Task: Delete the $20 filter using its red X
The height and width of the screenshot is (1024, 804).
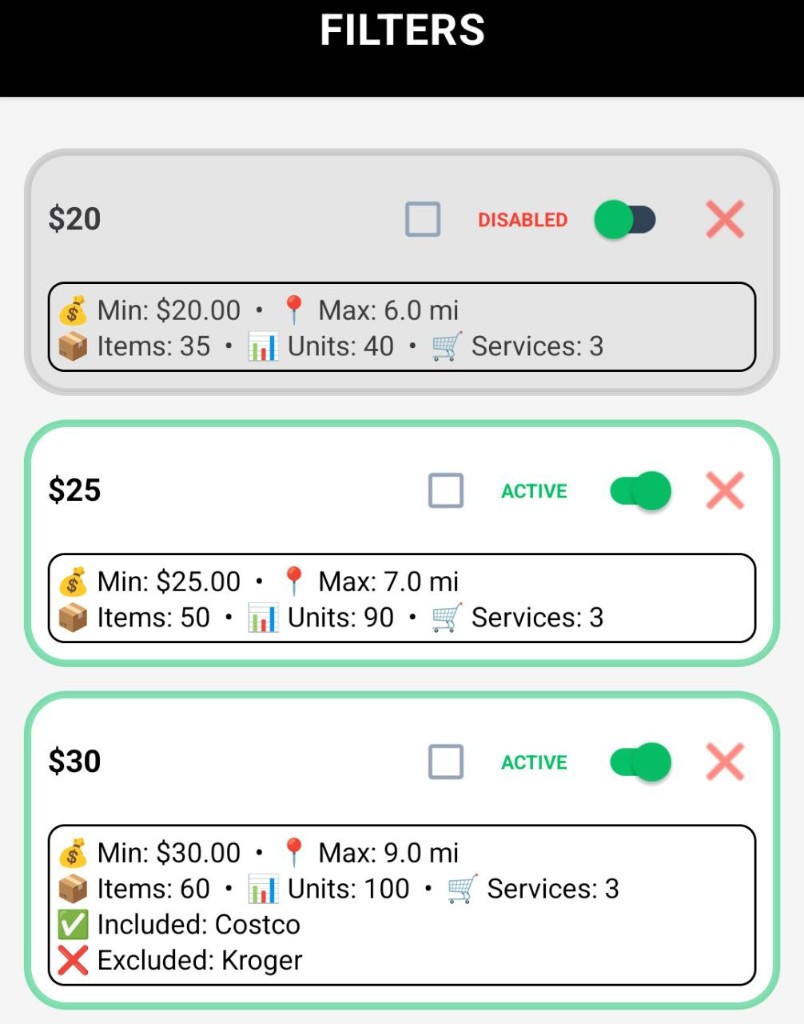Action: click(x=724, y=219)
